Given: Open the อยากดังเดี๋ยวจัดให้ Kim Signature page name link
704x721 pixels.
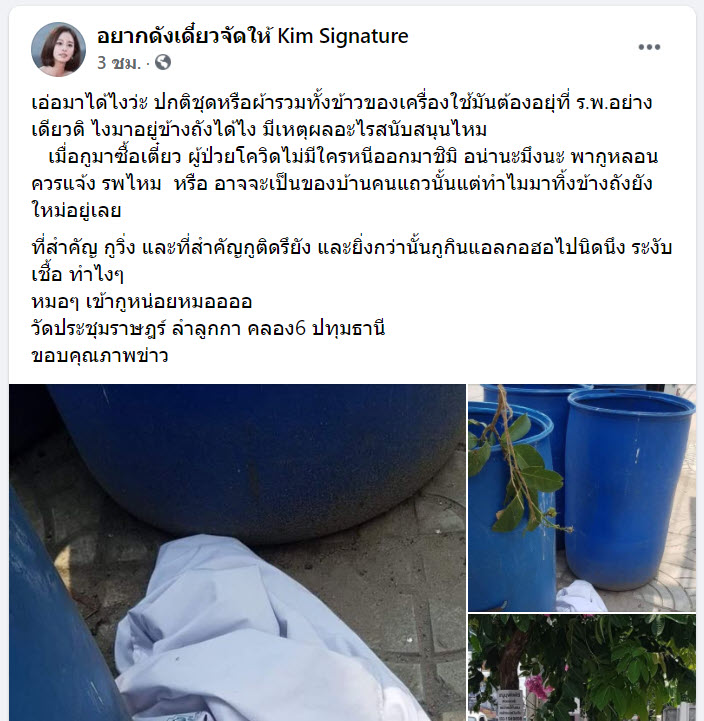Looking at the screenshot, I should [252, 37].
